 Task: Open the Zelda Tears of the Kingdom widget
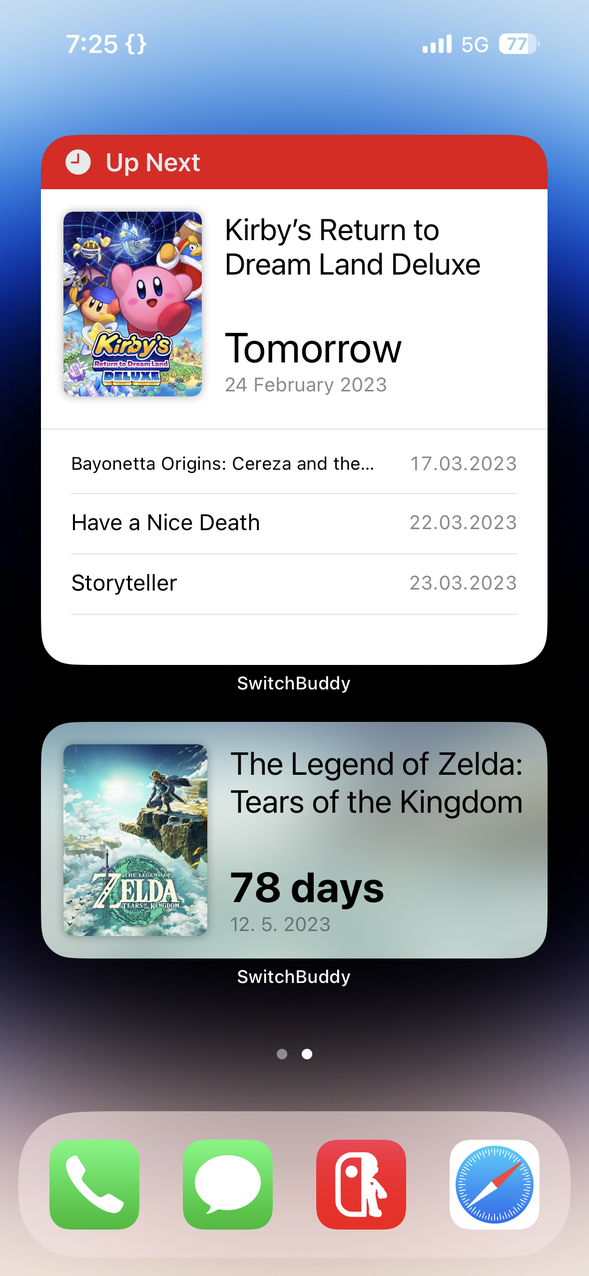point(294,840)
